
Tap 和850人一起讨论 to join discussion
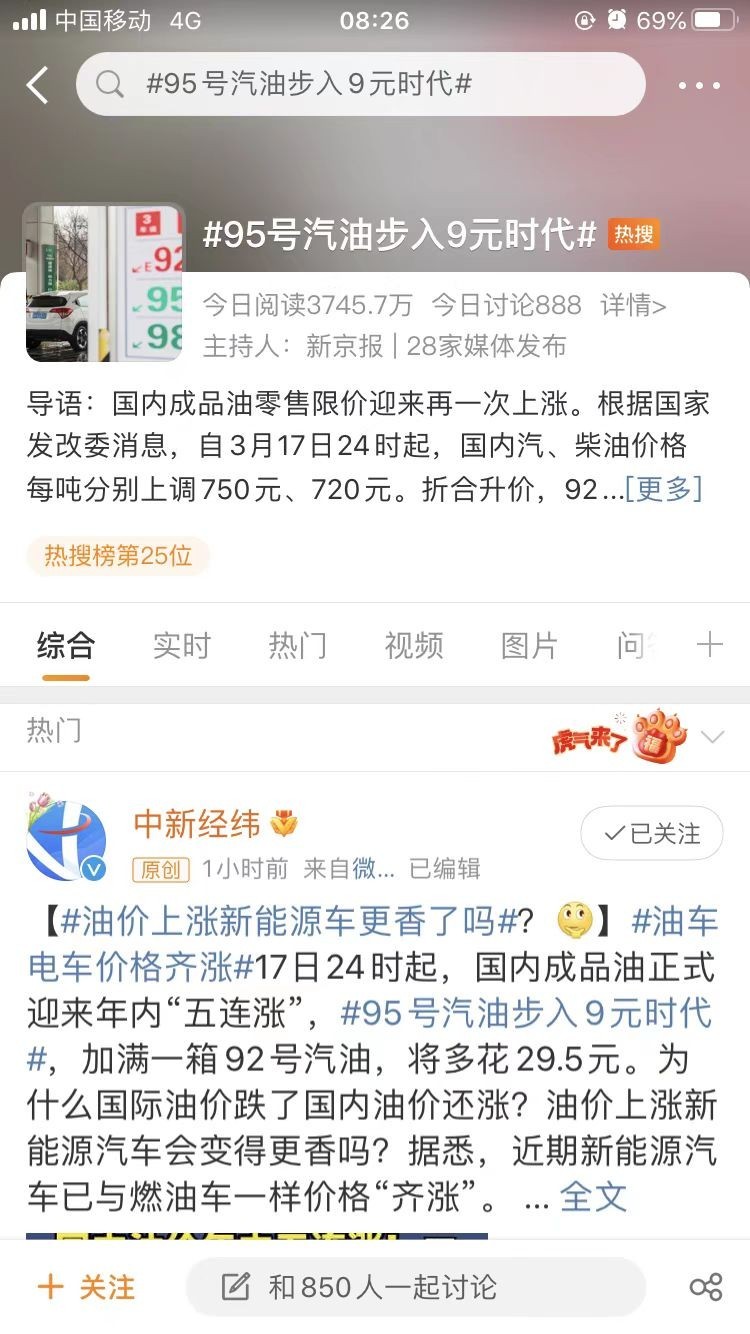[415, 1287]
